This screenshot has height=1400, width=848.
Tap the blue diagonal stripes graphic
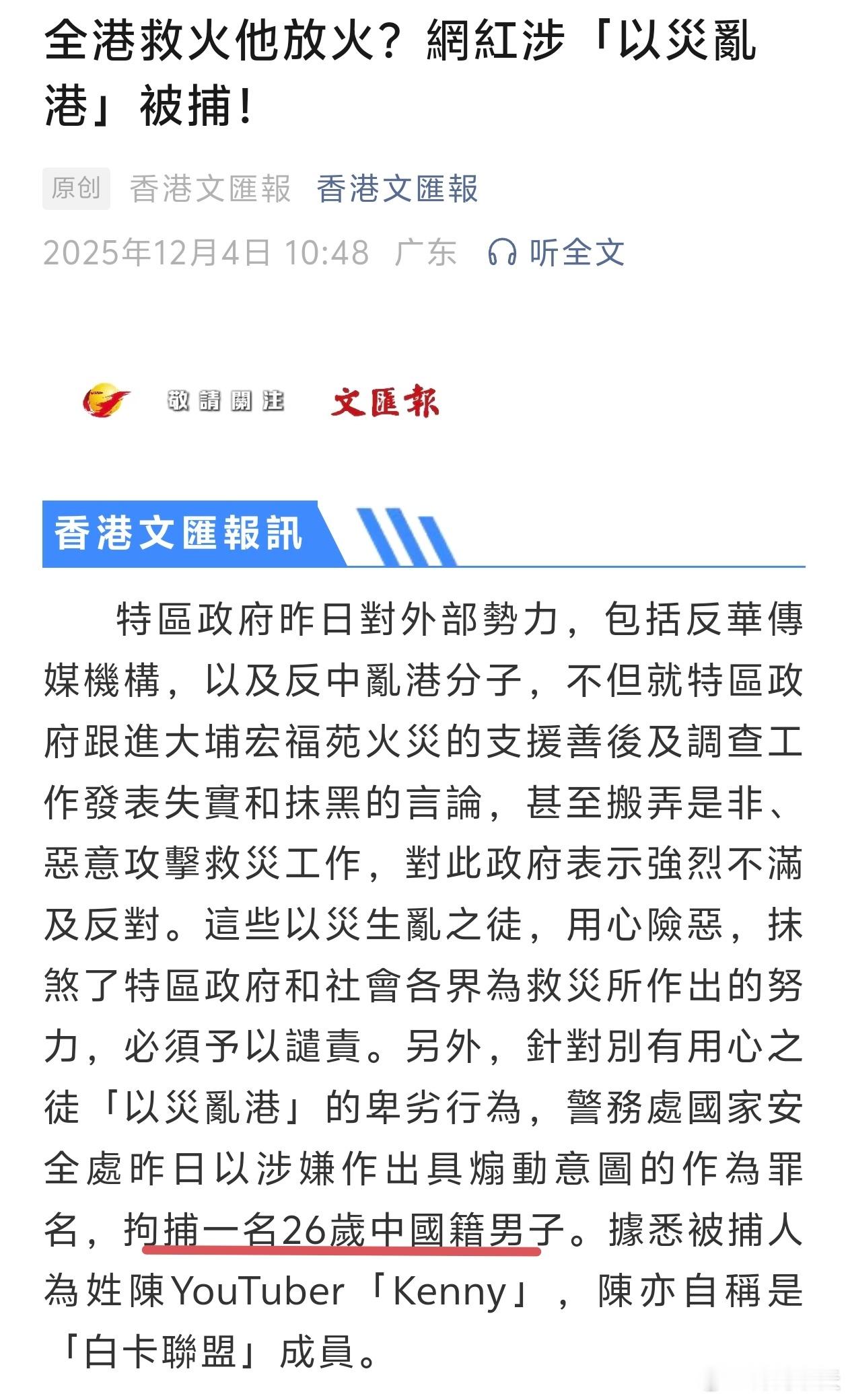404,535
